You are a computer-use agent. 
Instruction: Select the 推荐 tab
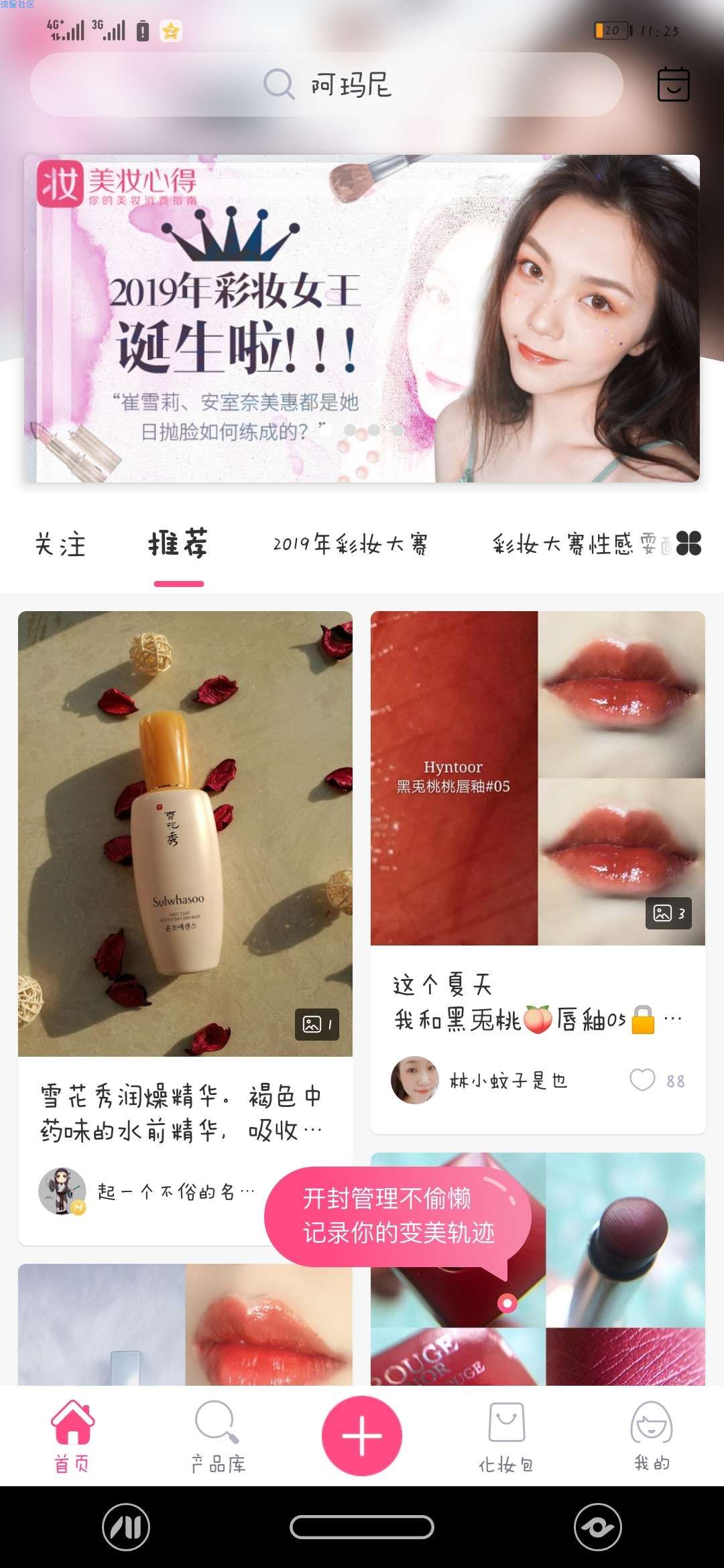click(178, 544)
